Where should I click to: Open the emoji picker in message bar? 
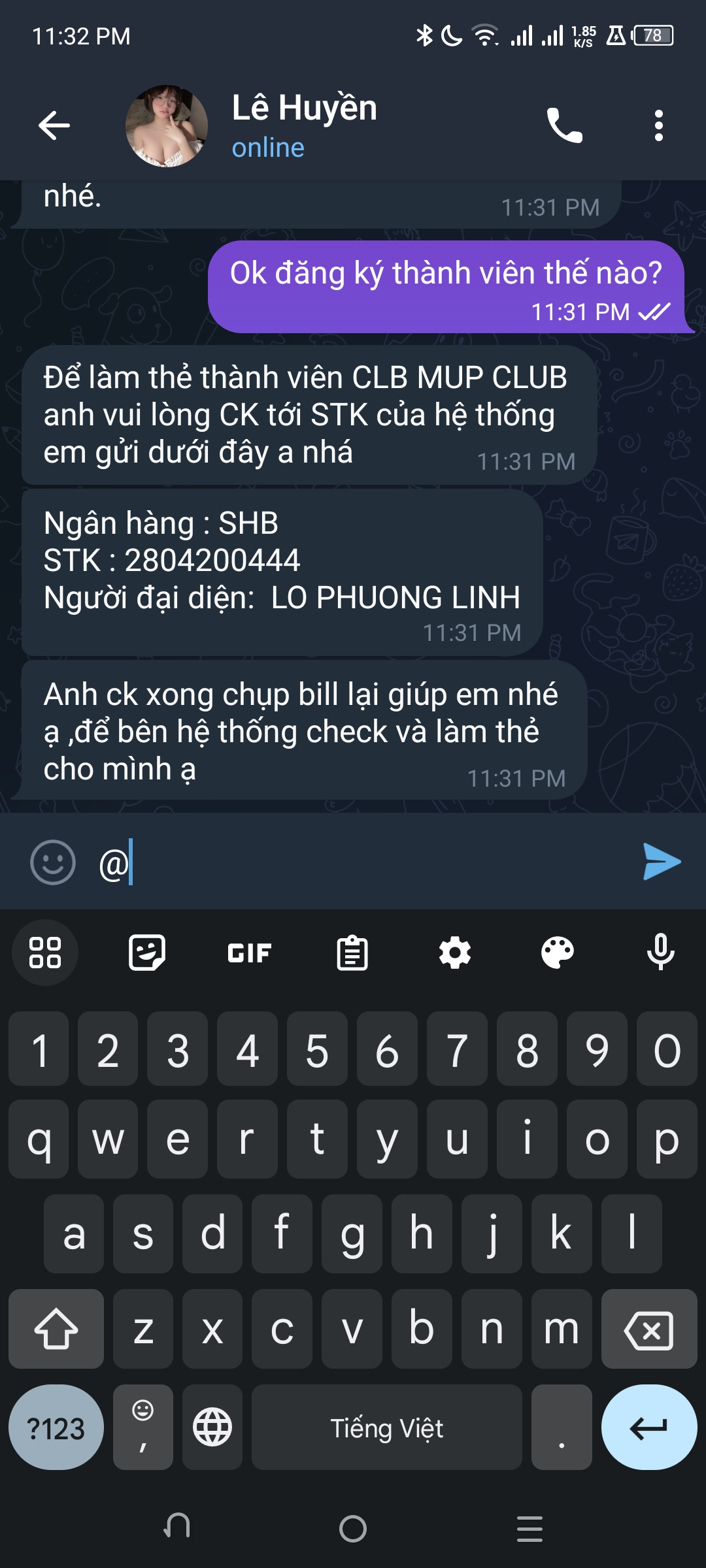tap(53, 862)
